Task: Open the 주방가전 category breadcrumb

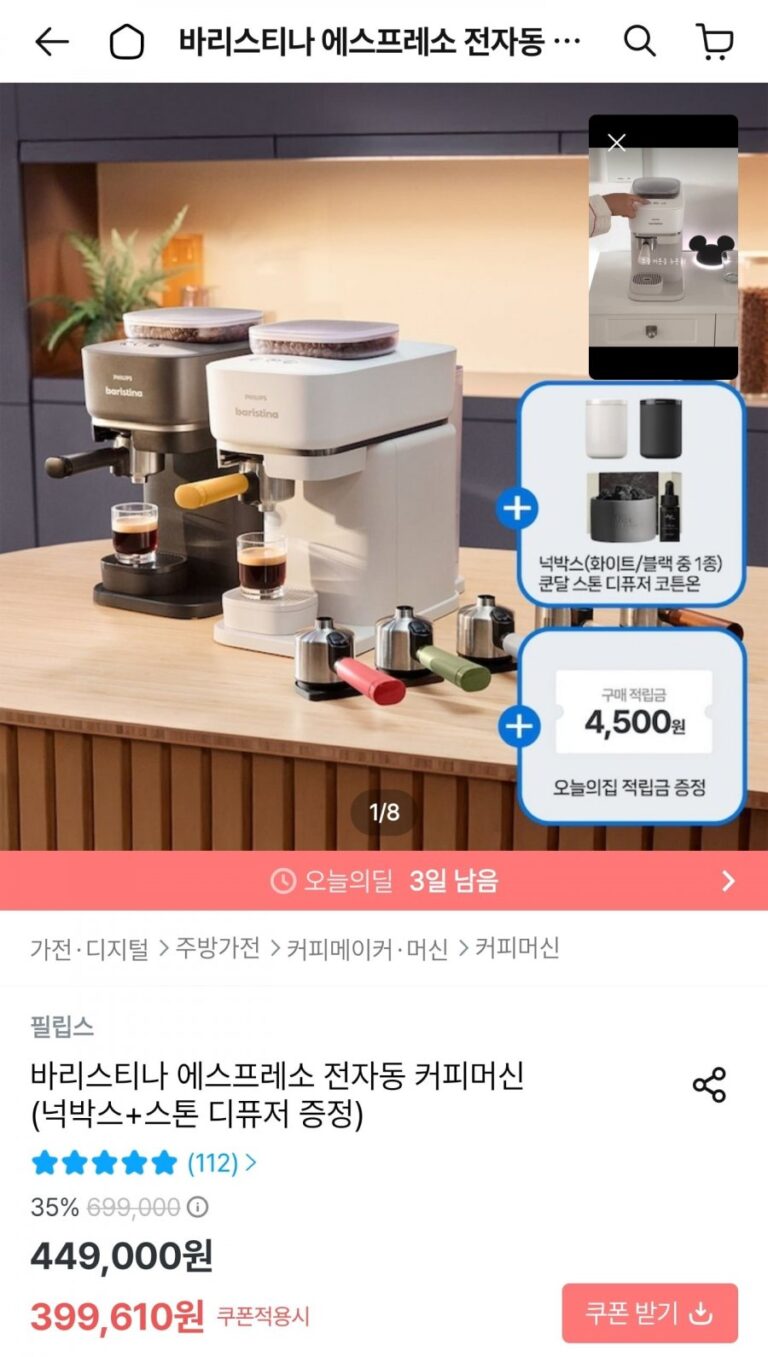Action: tap(217, 948)
